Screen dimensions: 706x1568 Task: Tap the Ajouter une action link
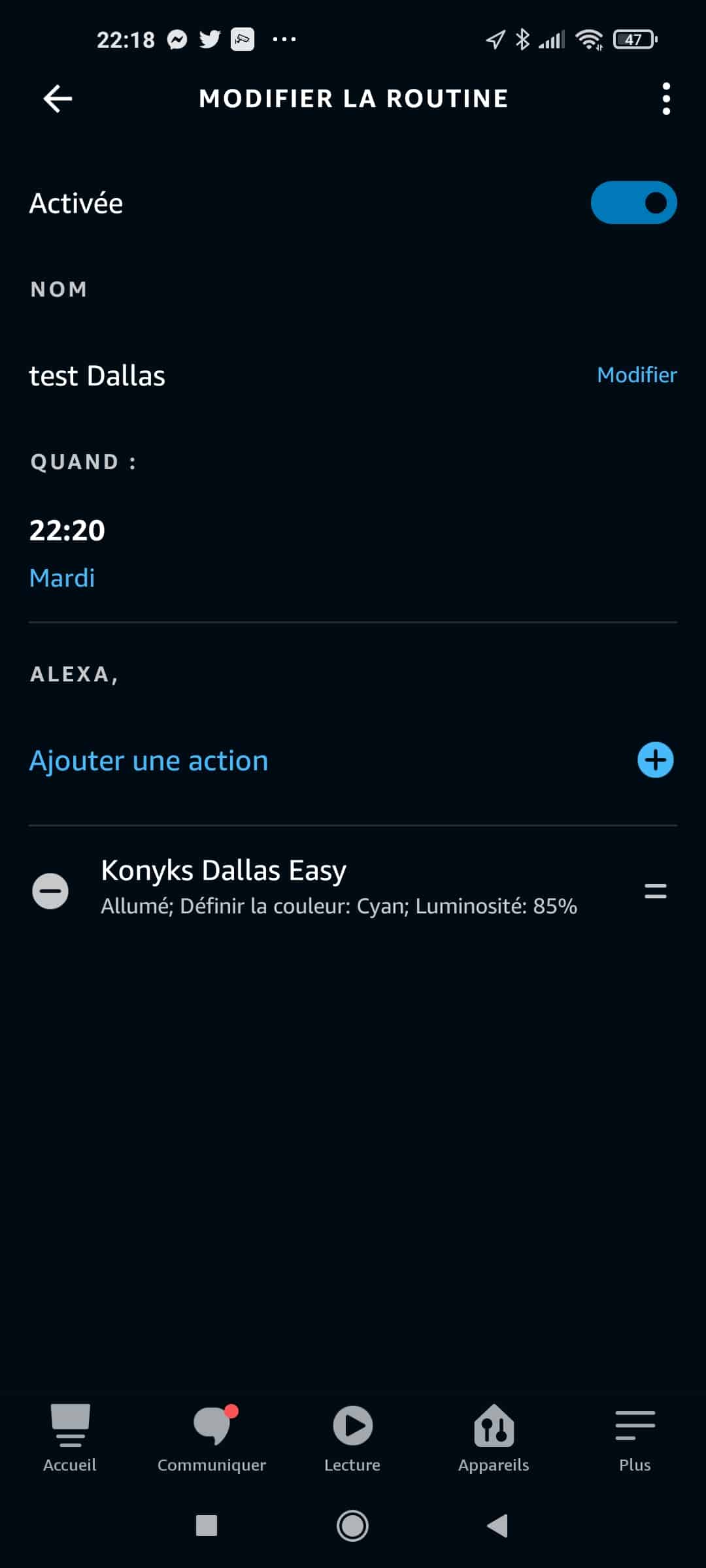tap(149, 760)
